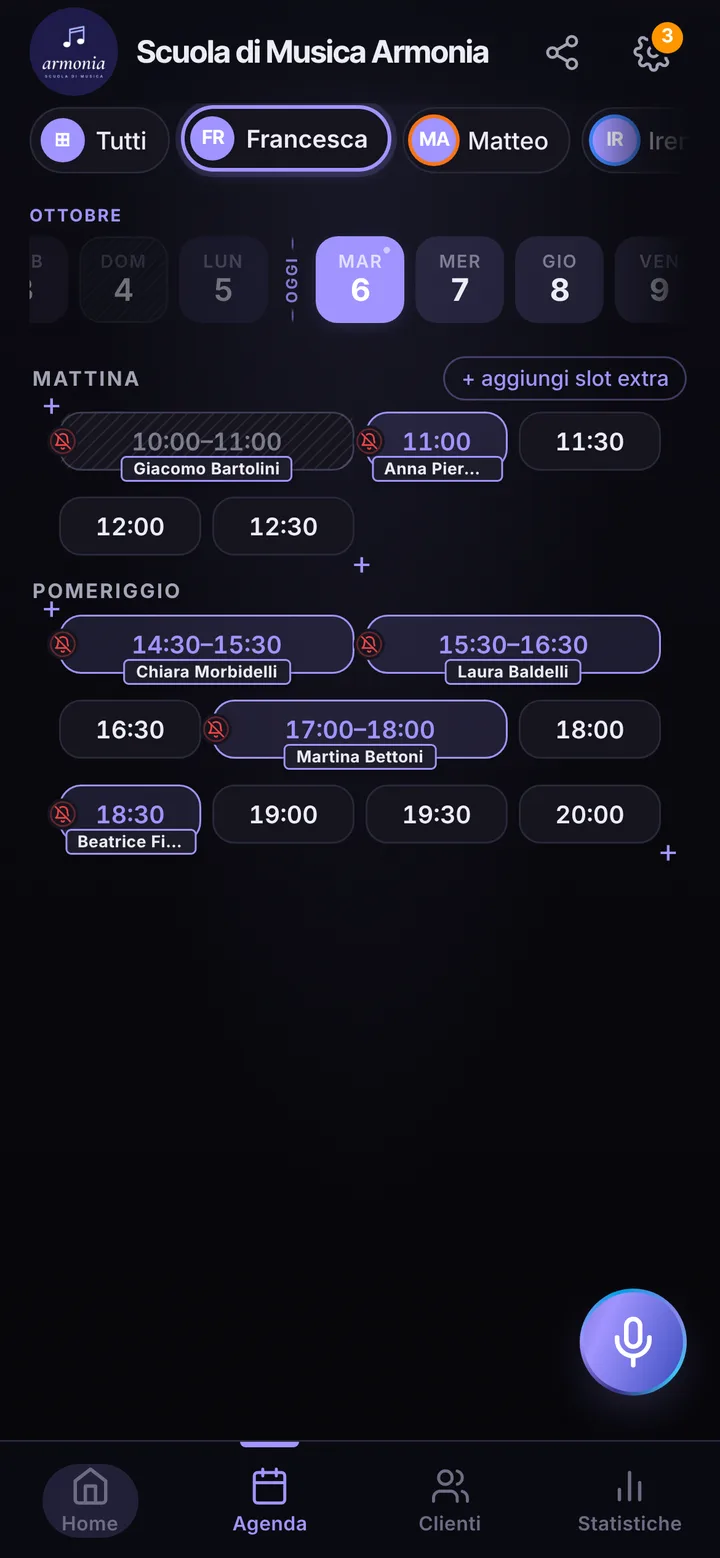The width and height of the screenshot is (720, 1558).
Task: Select the Tutti filter chip
Action: click(x=99, y=140)
